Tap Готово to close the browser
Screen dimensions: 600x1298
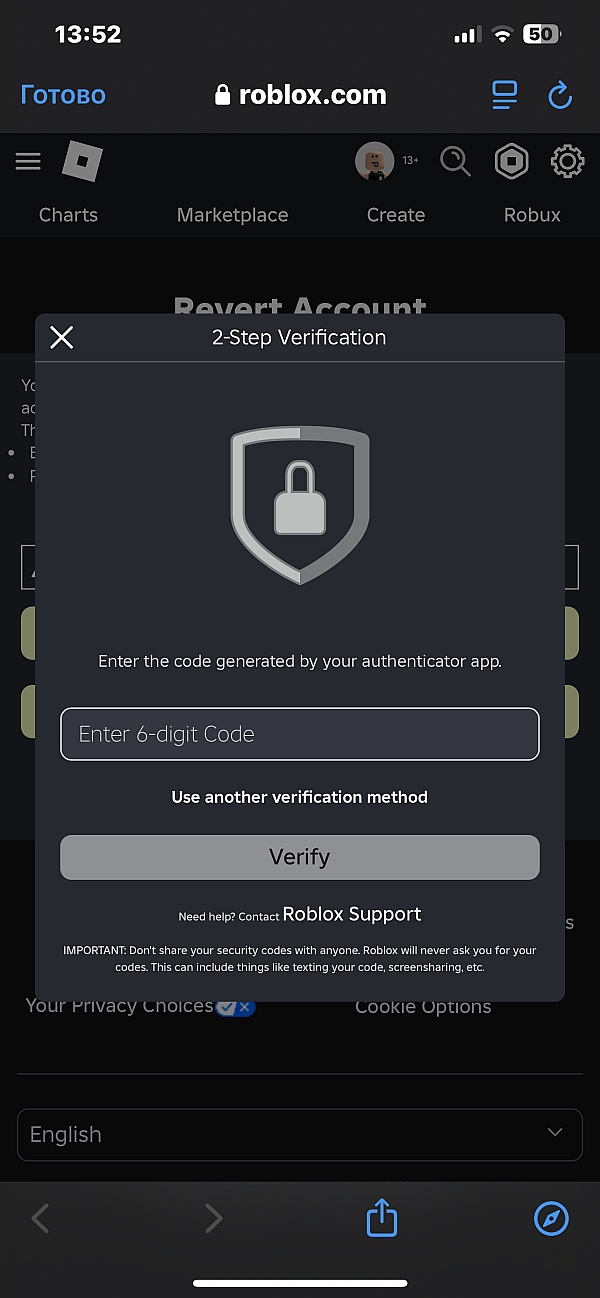click(63, 95)
